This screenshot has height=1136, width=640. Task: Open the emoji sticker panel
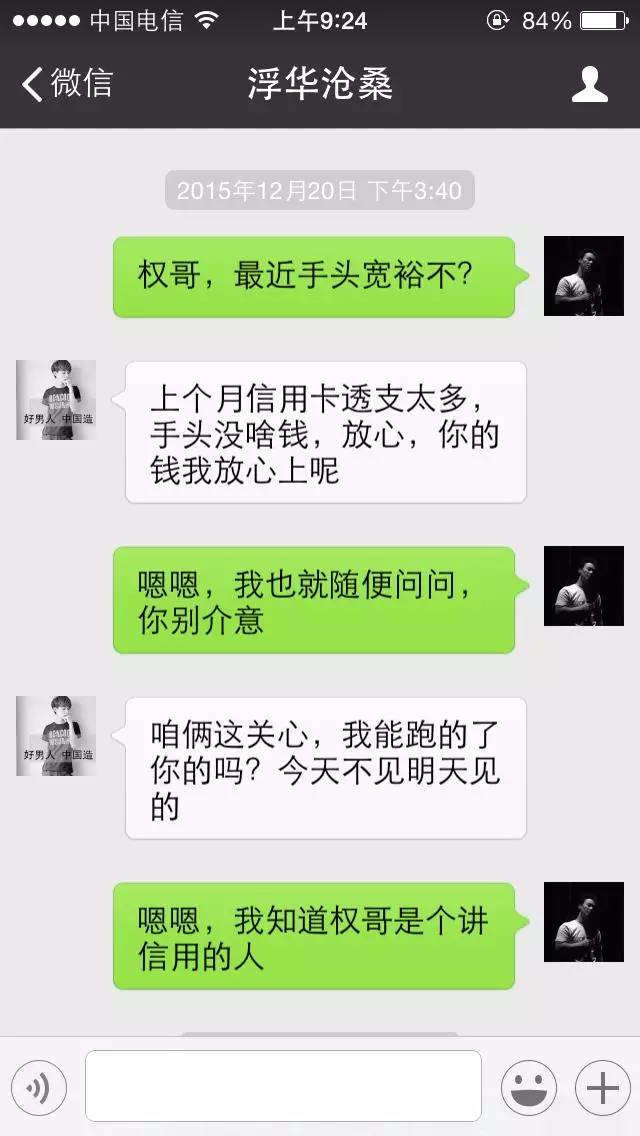tap(529, 1087)
